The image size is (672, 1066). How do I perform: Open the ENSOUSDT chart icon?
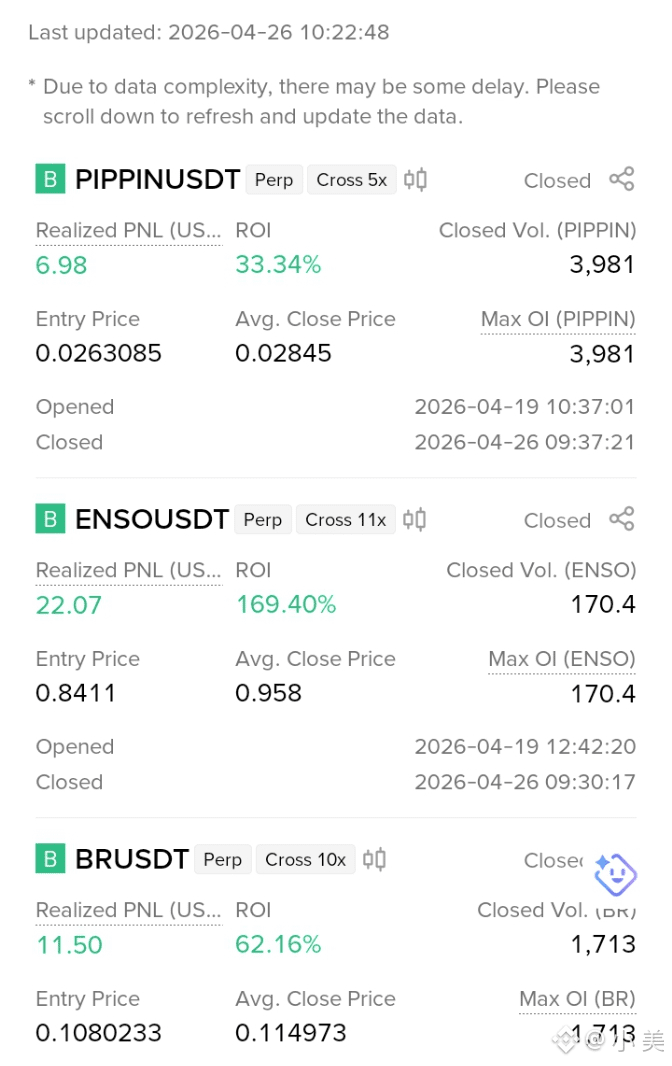[414, 520]
